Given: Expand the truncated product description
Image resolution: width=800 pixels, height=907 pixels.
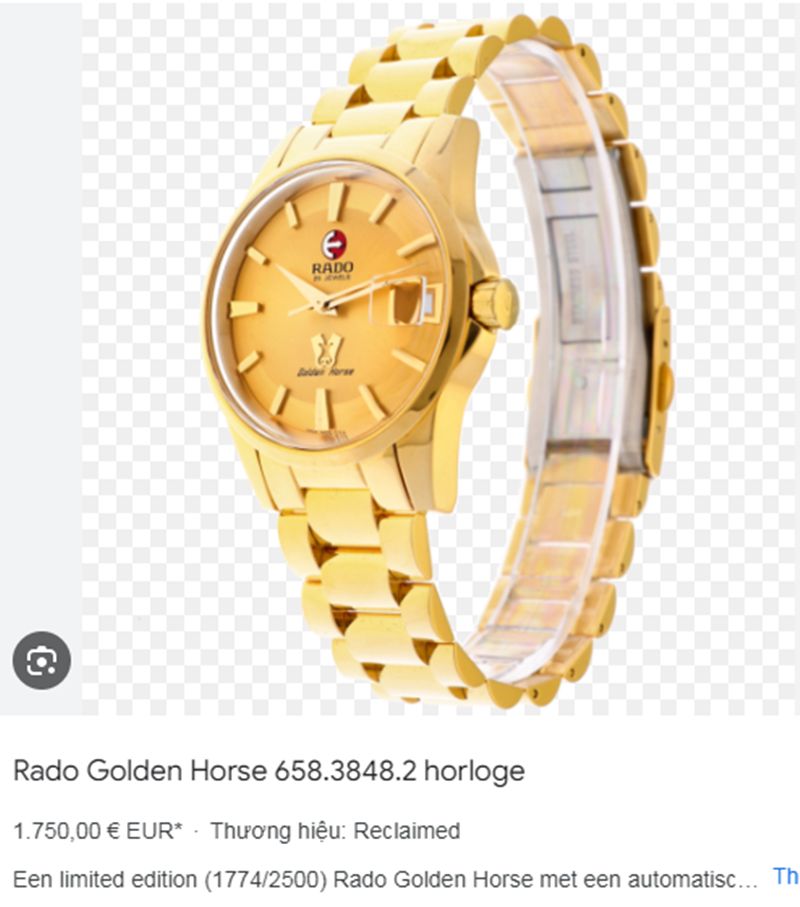Looking at the screenshot, I should pyautogui.click(x=786, y=877).
